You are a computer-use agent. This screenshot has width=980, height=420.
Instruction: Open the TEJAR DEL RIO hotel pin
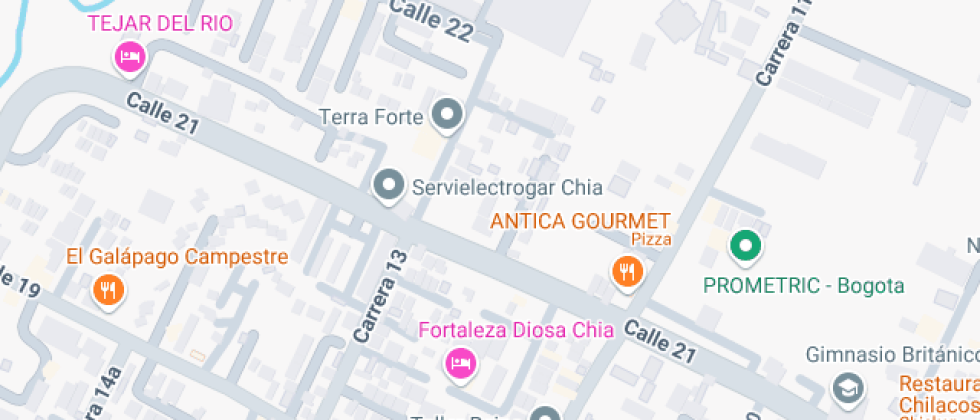pos(129,56)
